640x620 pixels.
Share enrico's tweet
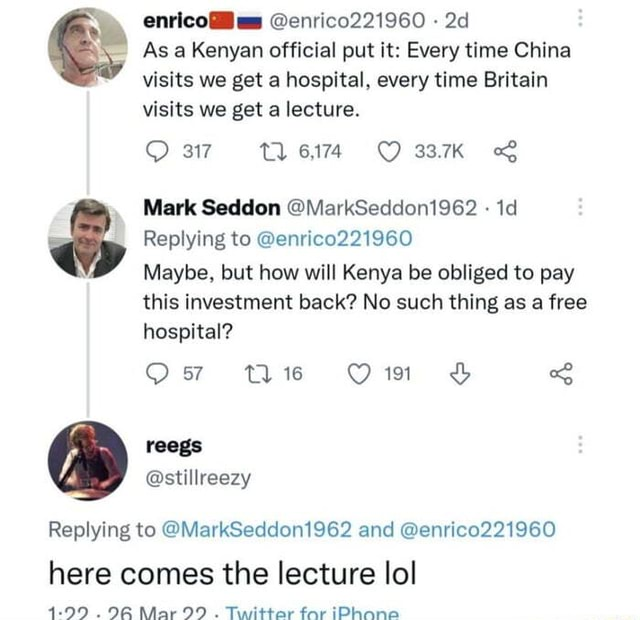[502, 151]
